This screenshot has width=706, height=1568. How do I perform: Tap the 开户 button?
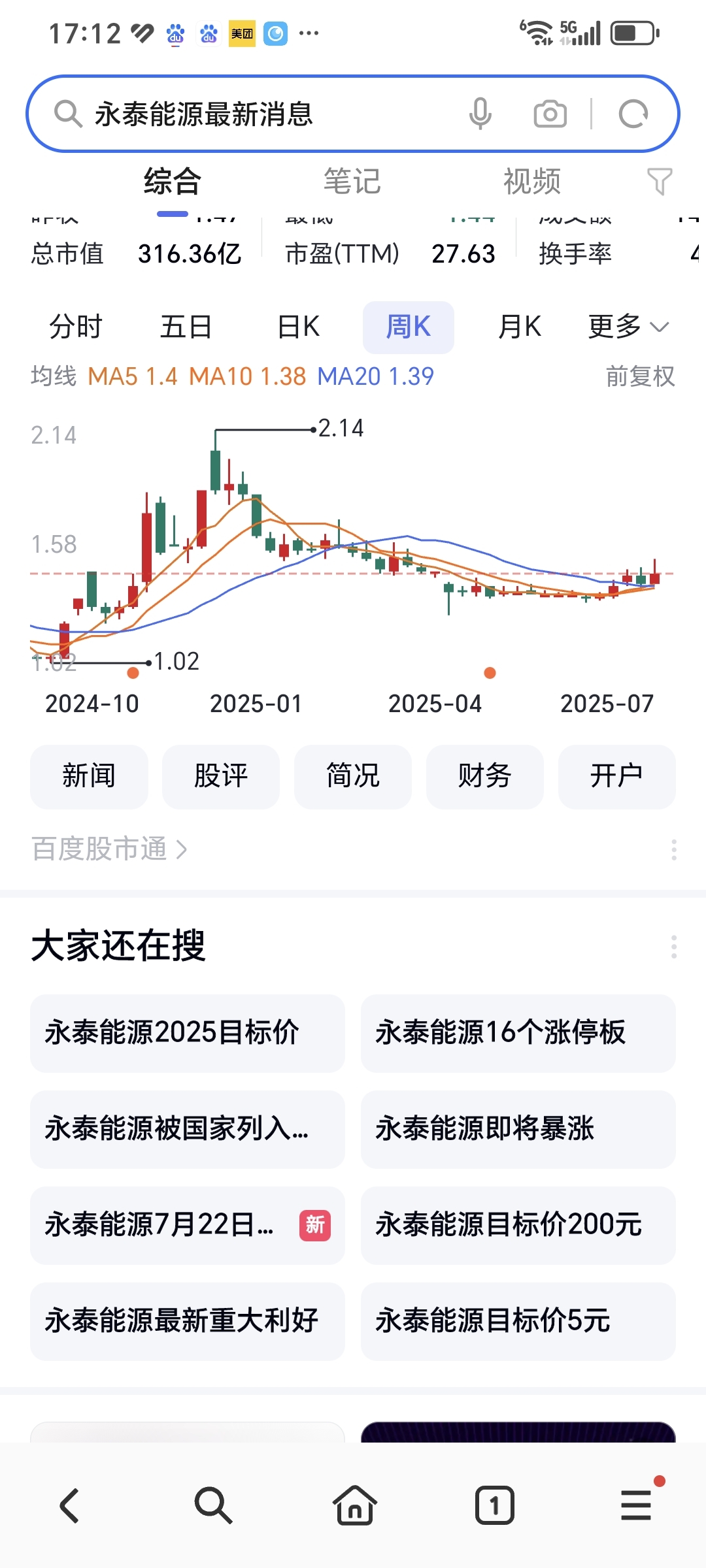617,777
